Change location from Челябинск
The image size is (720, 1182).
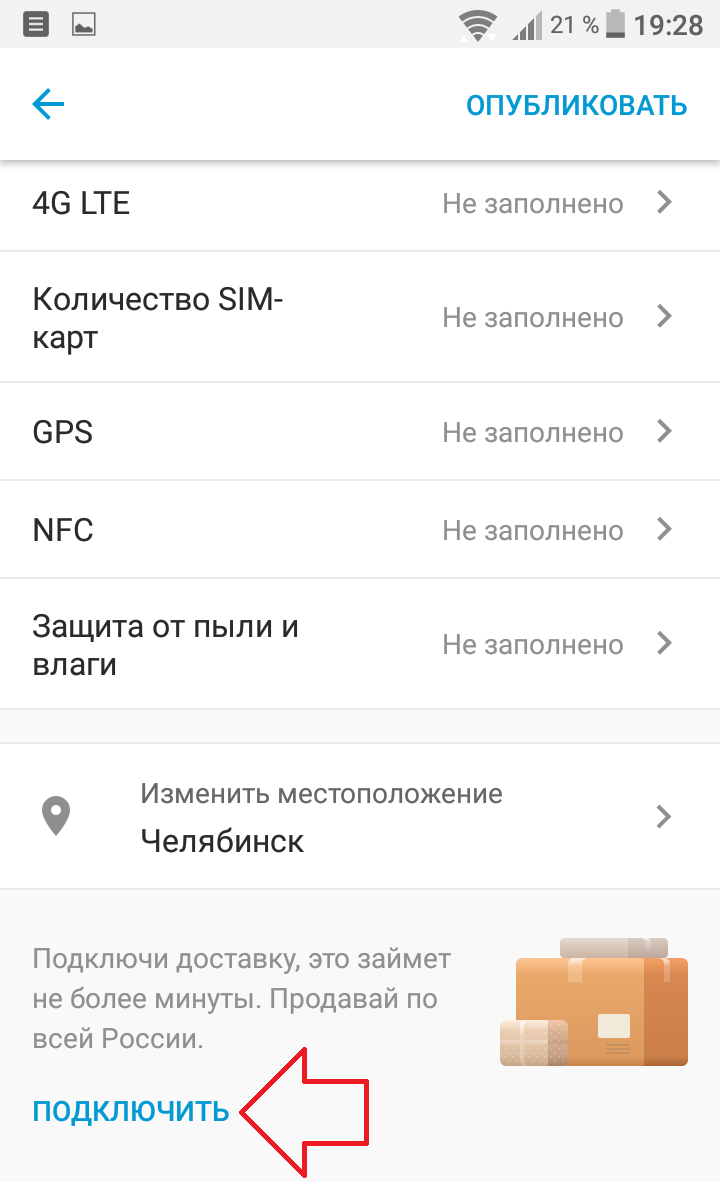pyautogui.click(x=360, y=816)
